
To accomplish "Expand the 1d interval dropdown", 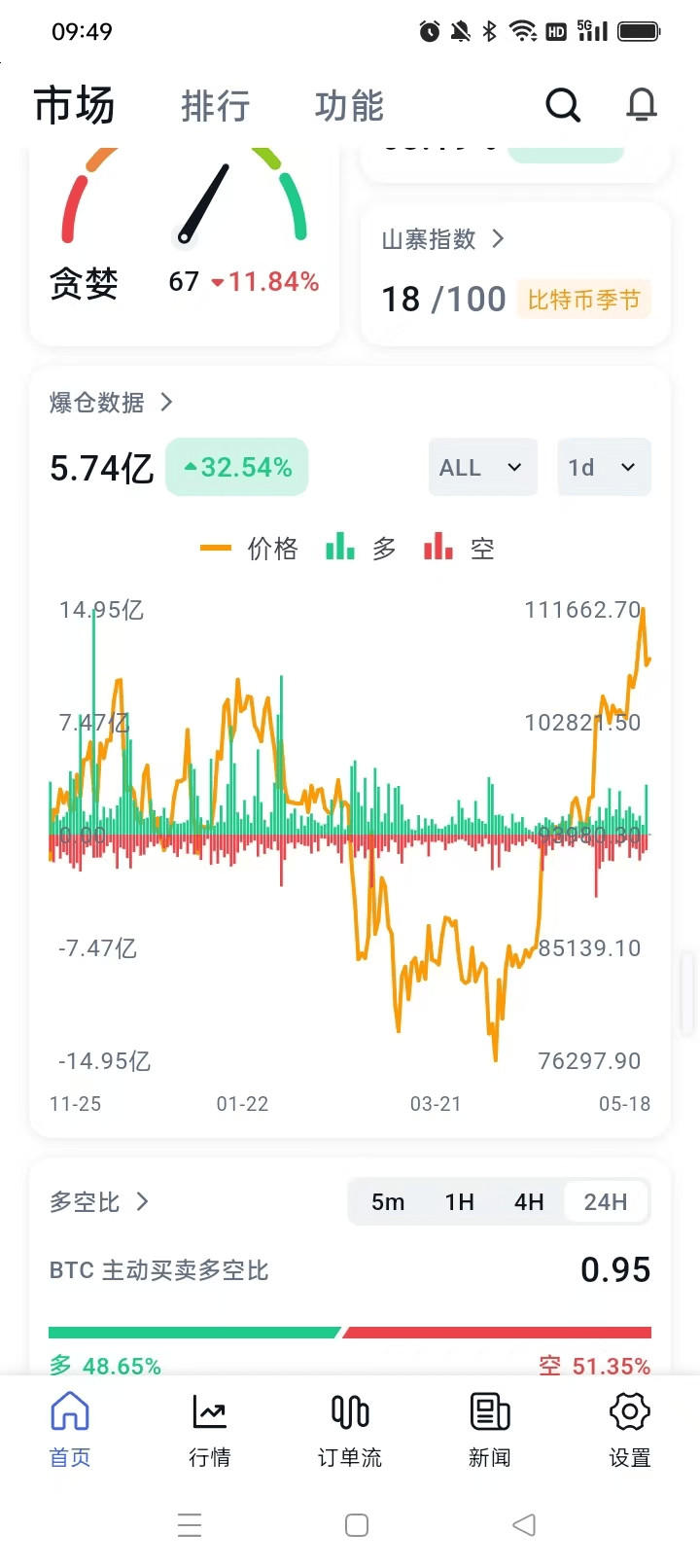I will tap(604, 468).
